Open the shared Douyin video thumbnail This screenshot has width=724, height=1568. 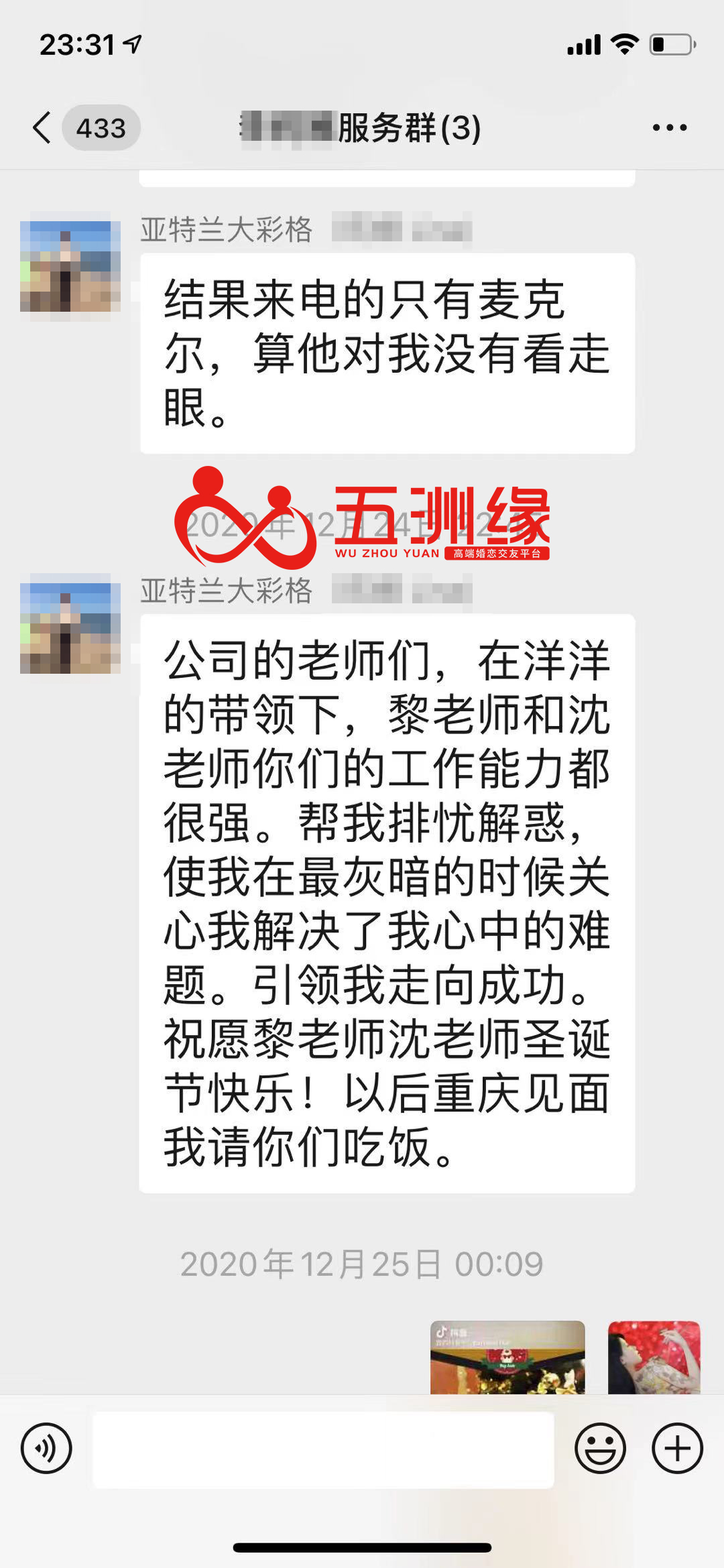[x=507, y=1358]
